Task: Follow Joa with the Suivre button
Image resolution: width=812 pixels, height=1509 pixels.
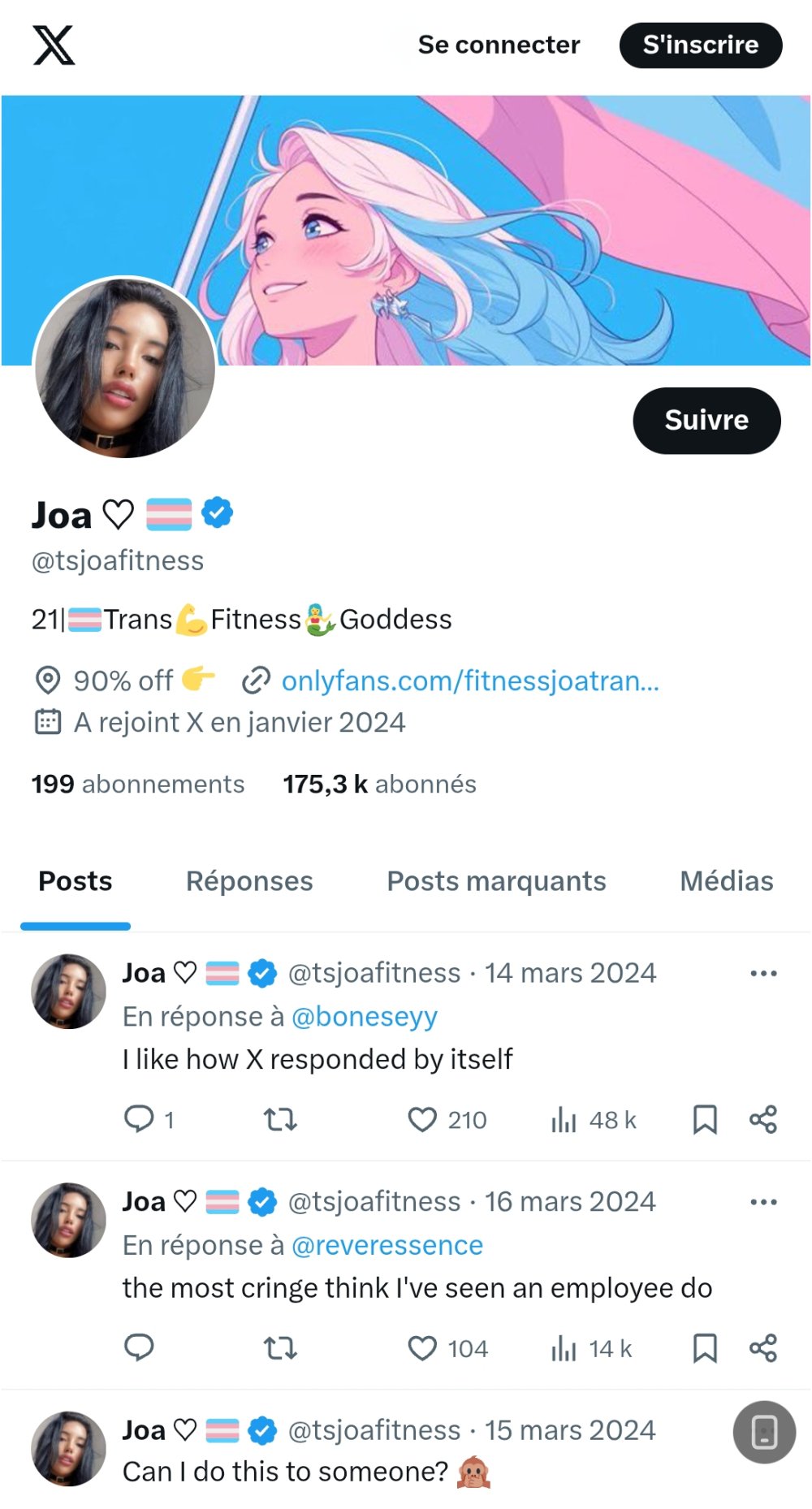Action: click(x=706, y=420)
